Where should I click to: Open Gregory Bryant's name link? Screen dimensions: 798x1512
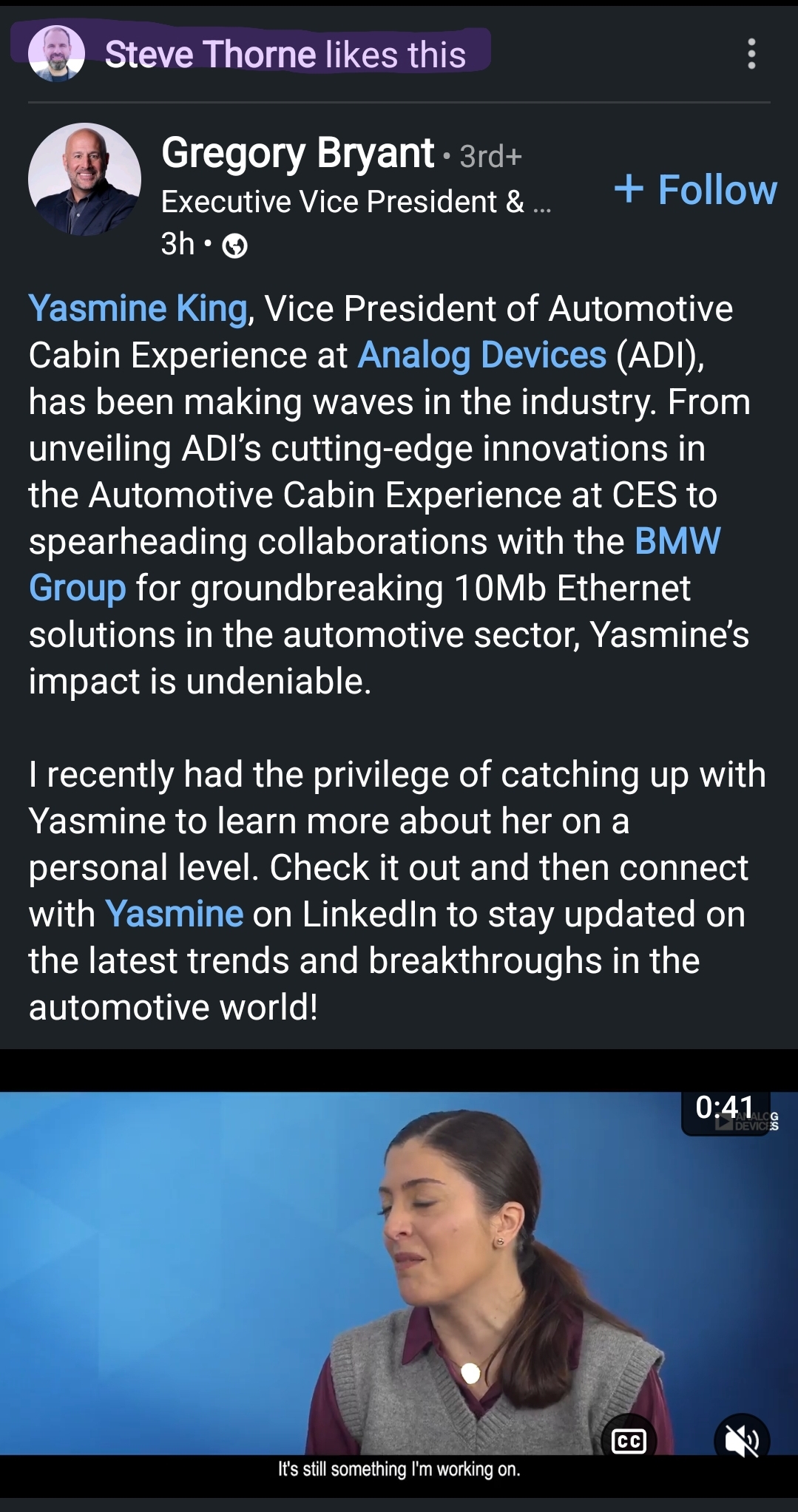(x=297, y=153)
